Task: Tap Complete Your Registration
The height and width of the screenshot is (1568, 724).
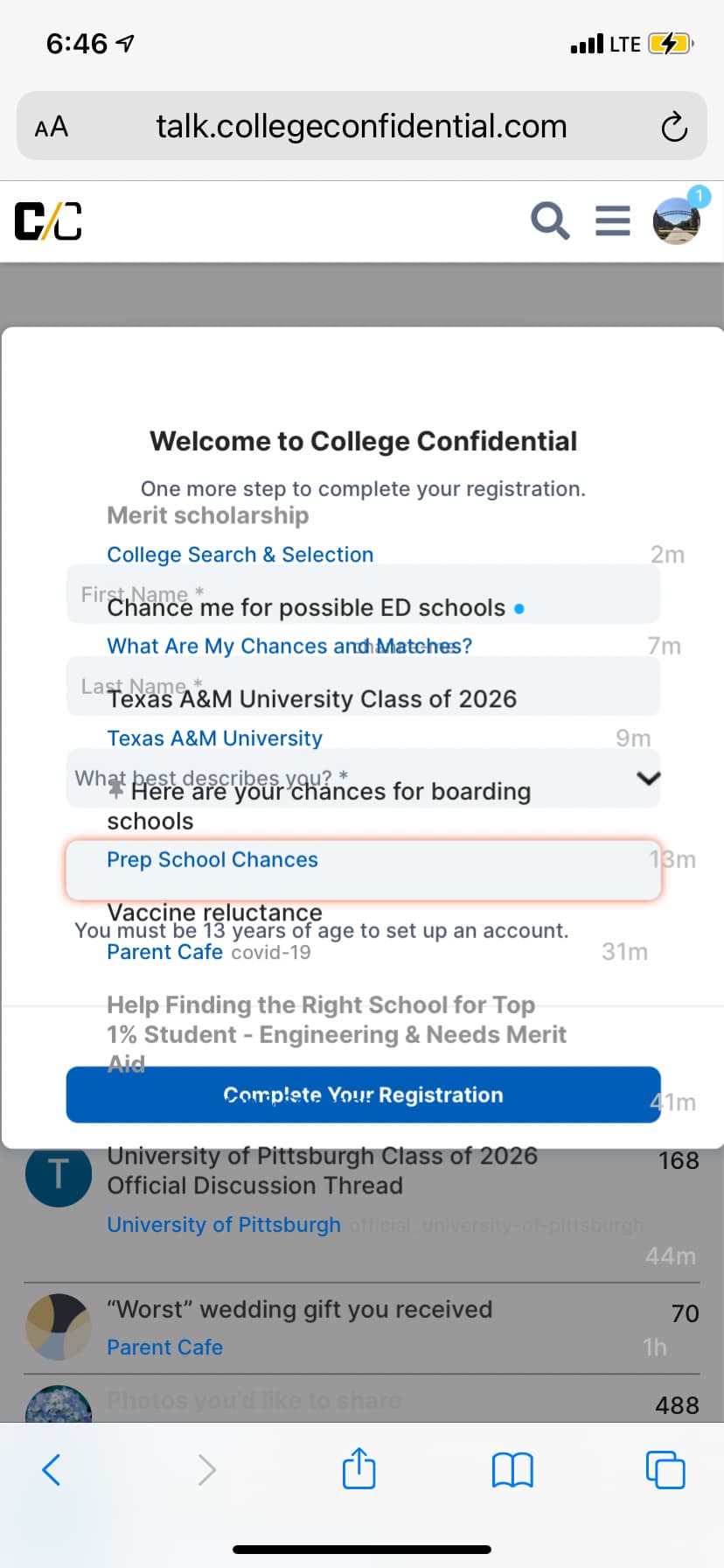Action: coord(363,1095)
